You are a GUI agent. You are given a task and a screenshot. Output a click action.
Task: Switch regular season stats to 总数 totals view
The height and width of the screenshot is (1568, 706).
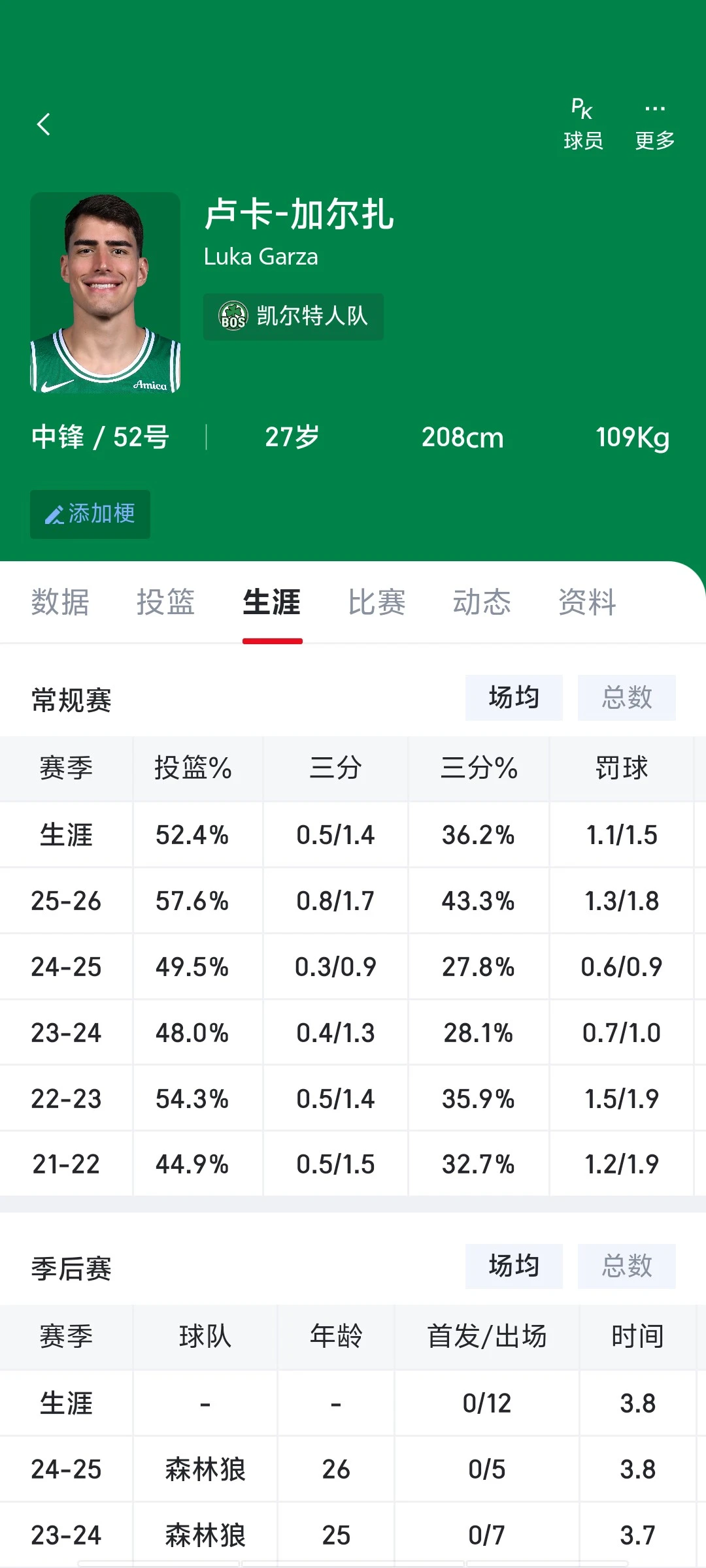[x=626, y=698]
